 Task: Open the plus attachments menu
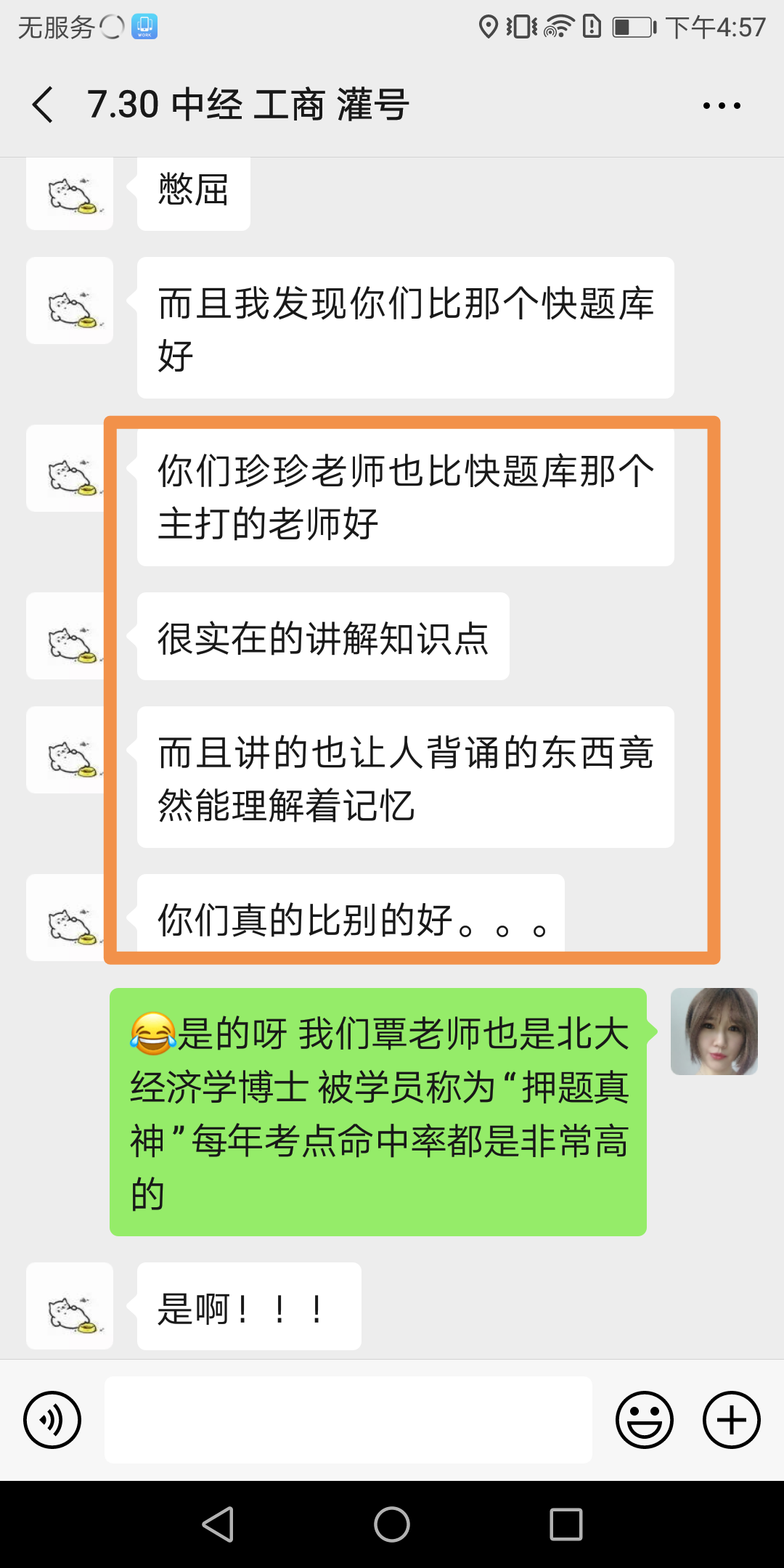732,1420
